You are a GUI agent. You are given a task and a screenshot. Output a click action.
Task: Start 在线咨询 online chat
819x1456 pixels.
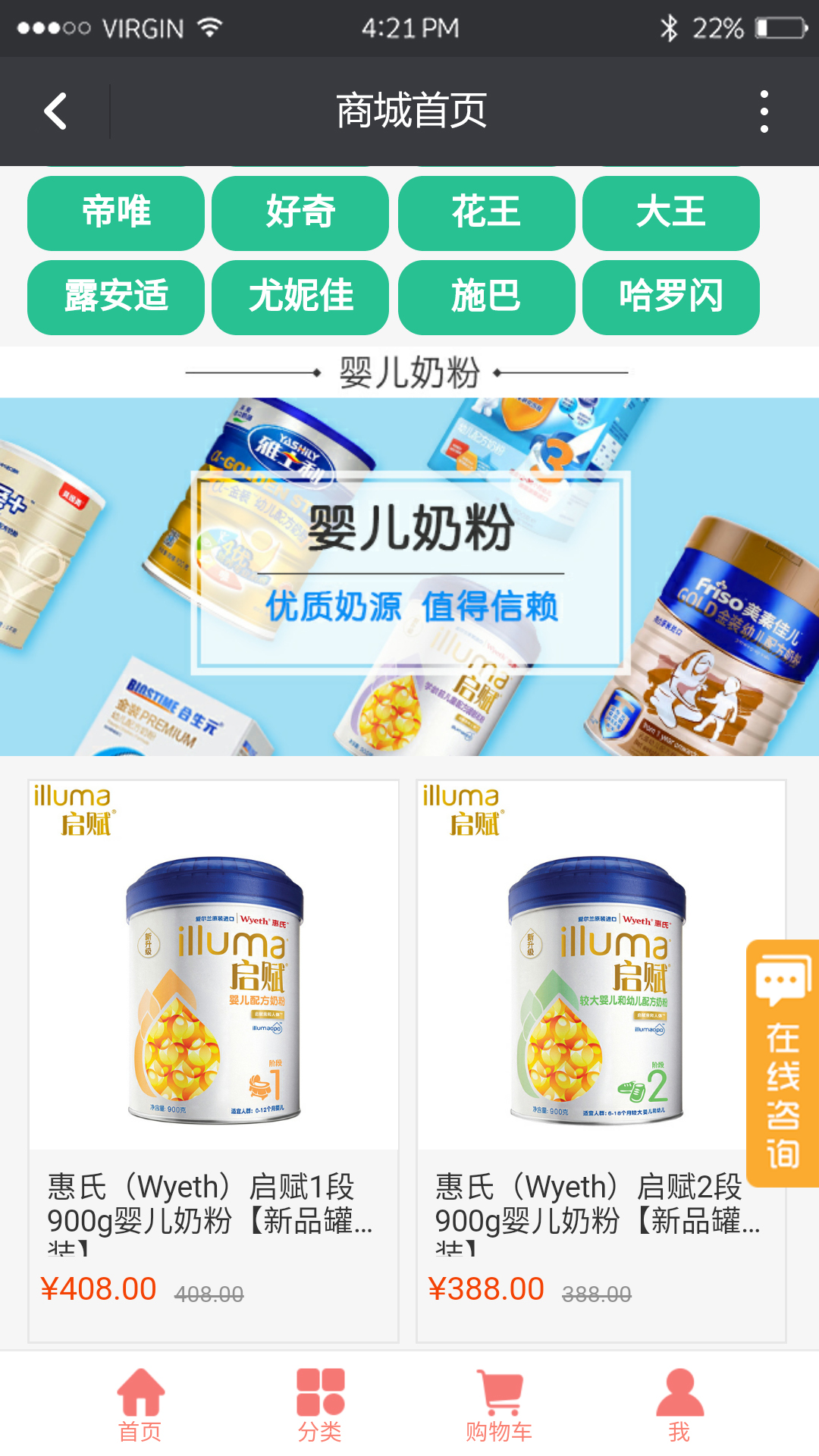pos(783,1063)
